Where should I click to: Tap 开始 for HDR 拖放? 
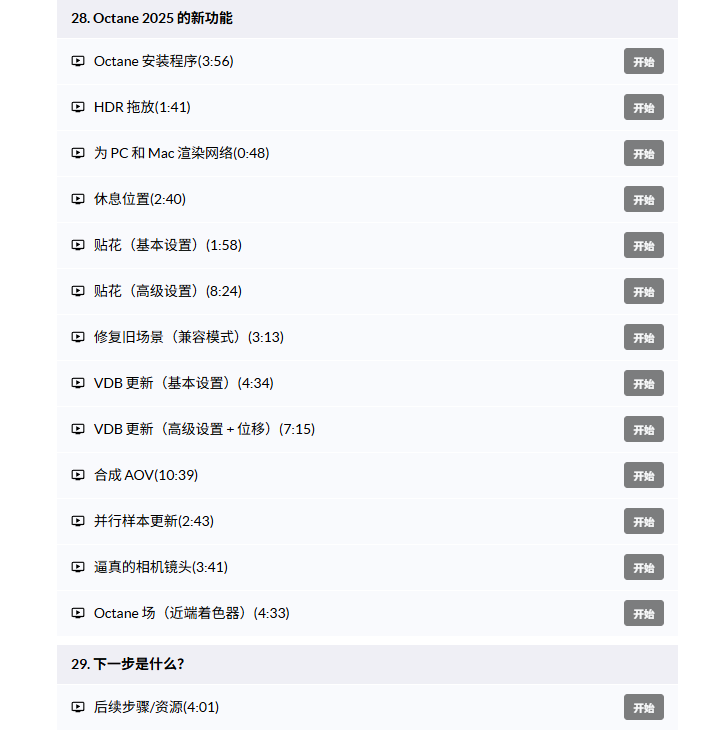point(643,107)
